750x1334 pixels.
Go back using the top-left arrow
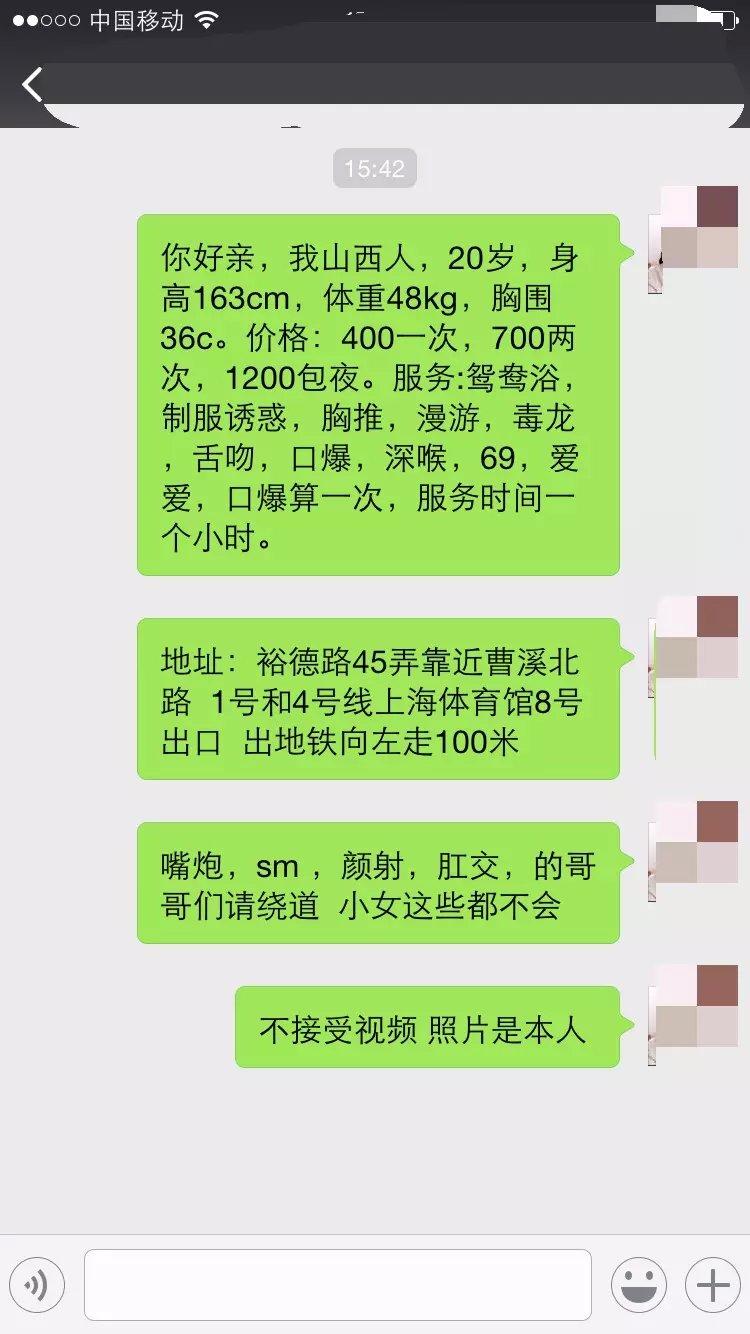point(32,85)
